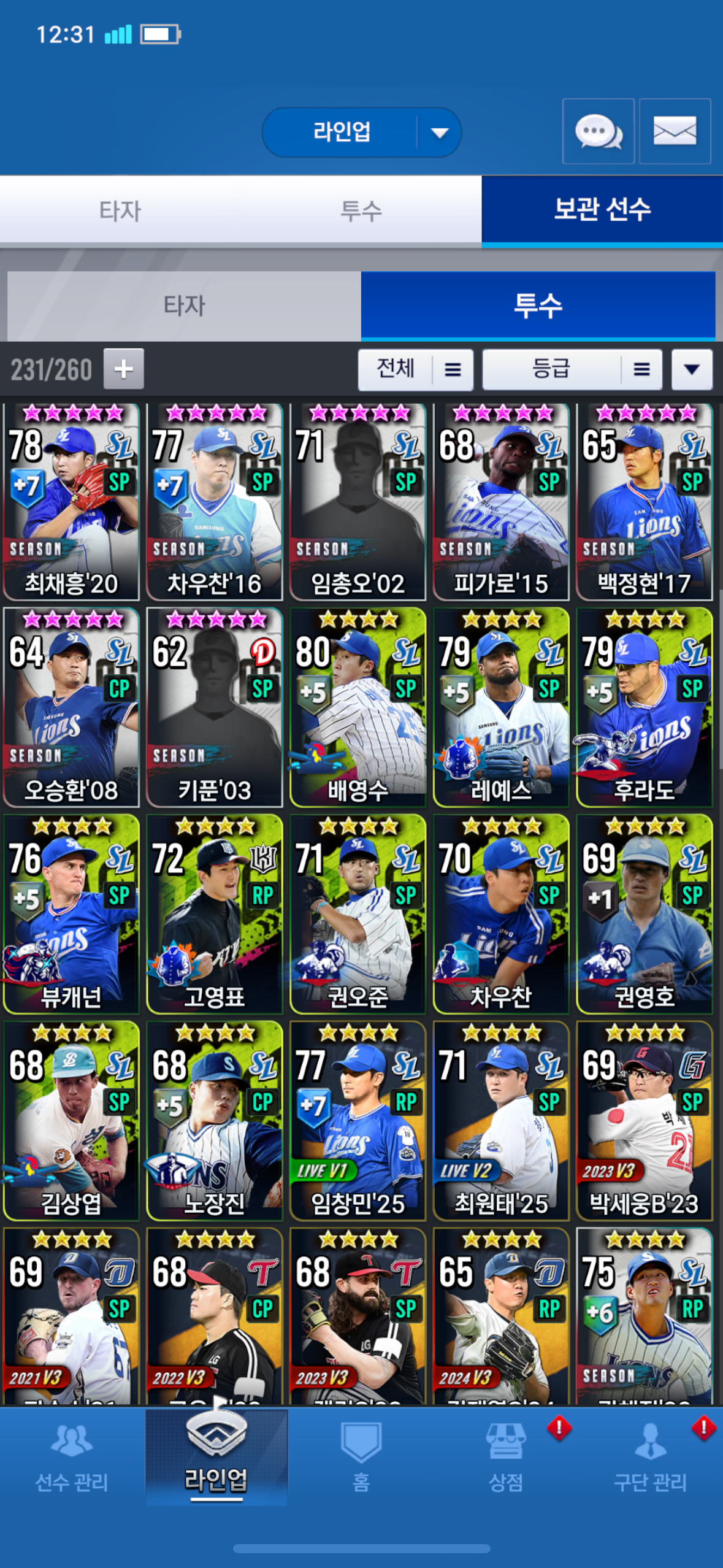
Task: Open the chat bubble icon
Action: tap(598, 131)
